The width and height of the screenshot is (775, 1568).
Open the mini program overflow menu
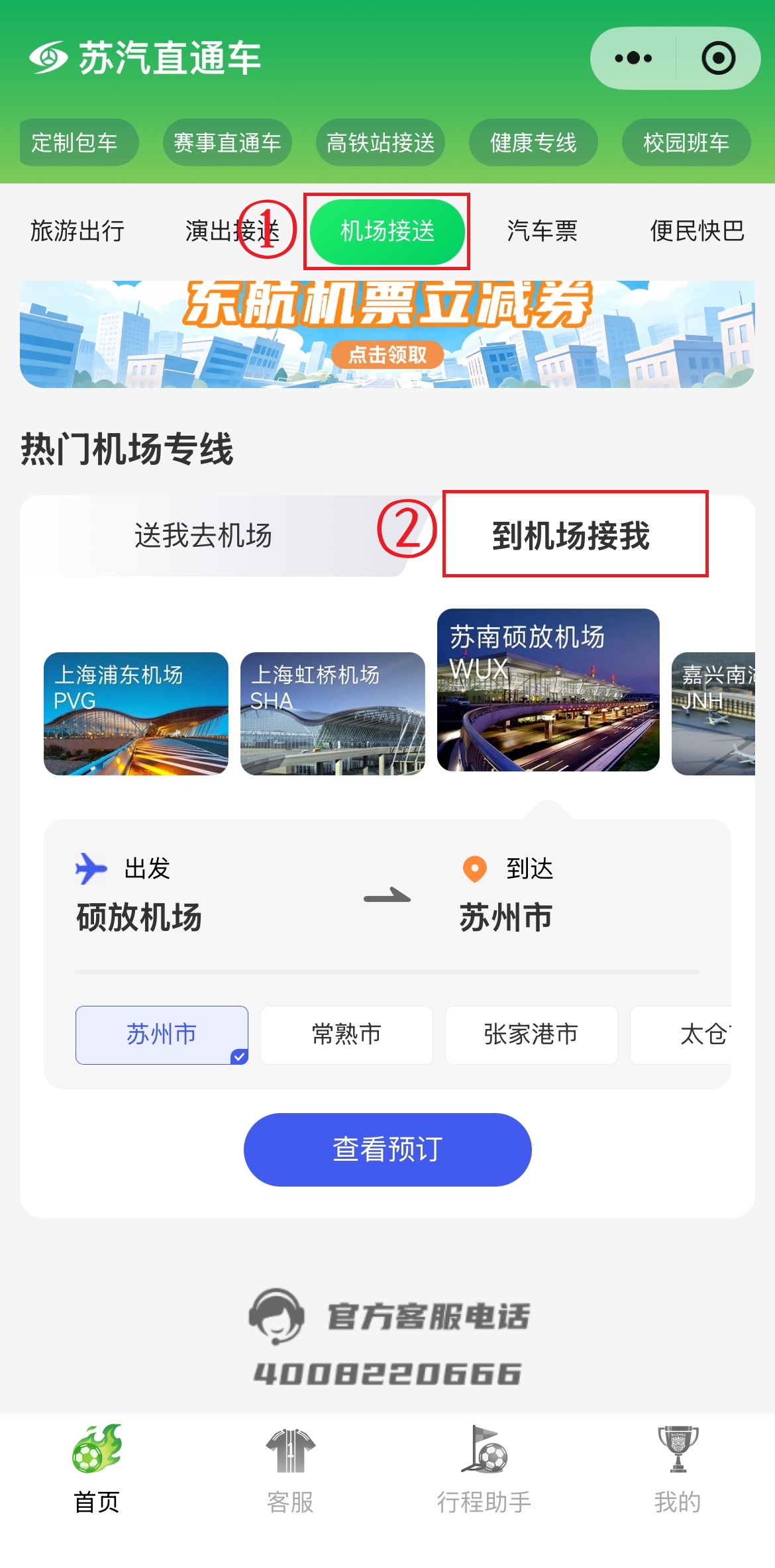click(633, 58)
